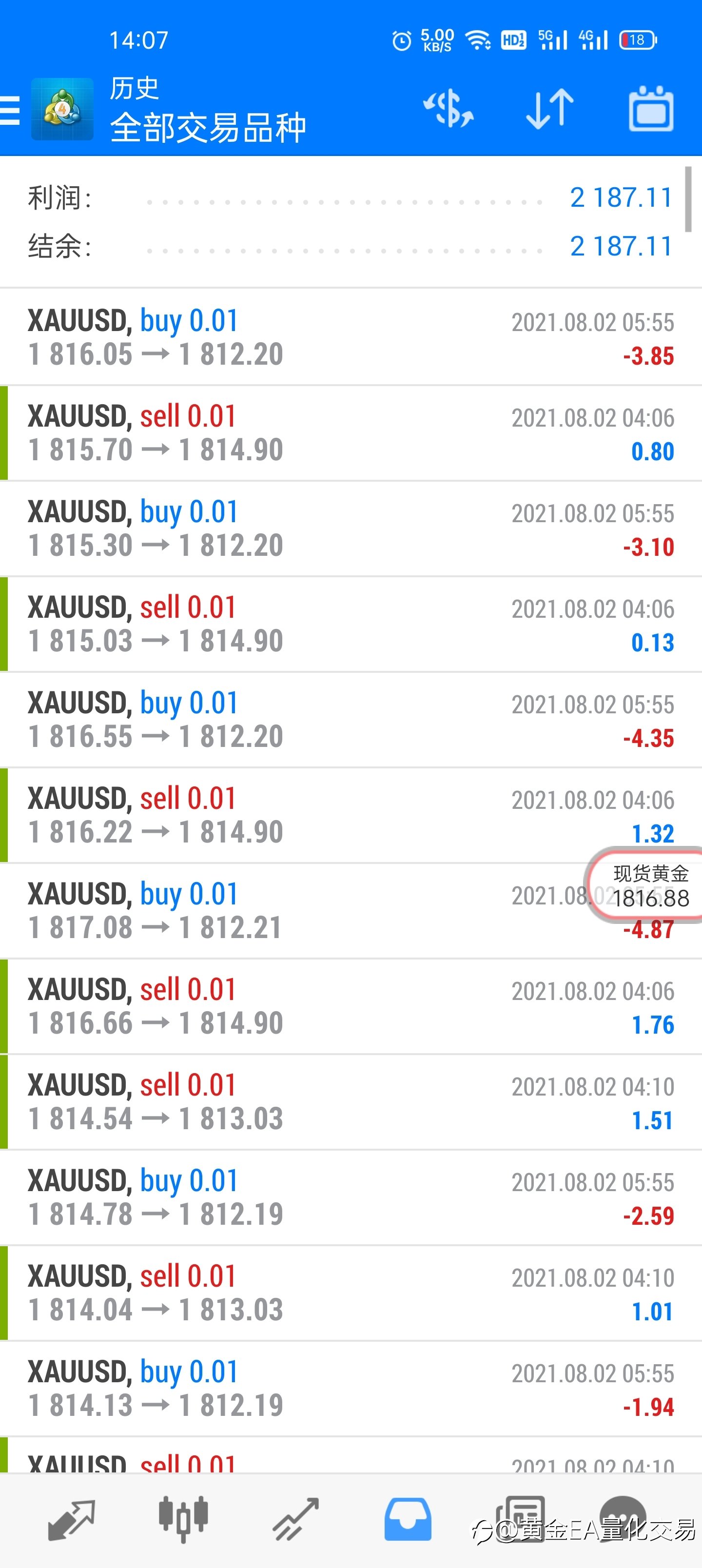The height and width of the screenshot is (1568, 702).
Task: Open XAUUSD sell trade at 1 814.54
Action: click(351, 1102)
